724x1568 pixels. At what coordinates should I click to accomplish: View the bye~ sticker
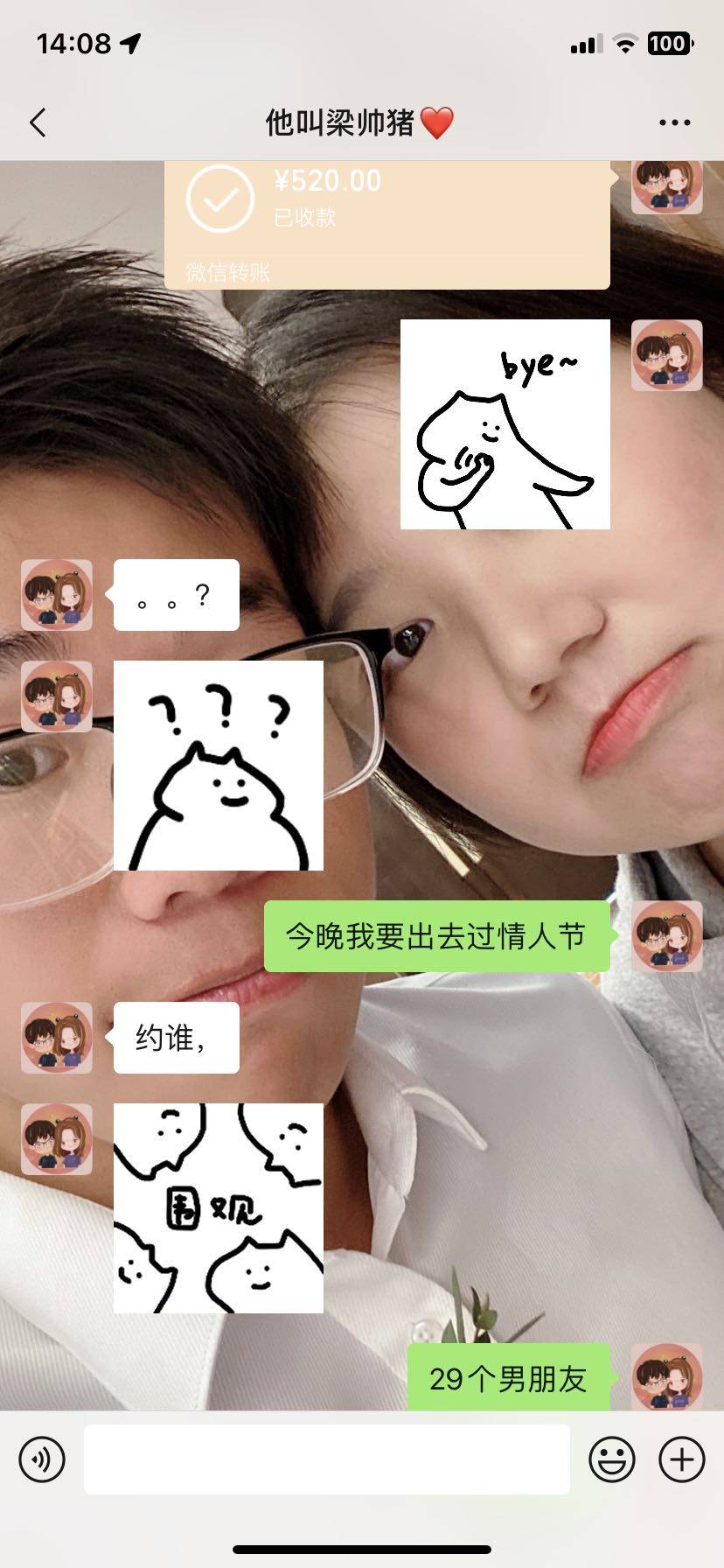(505, 424)
